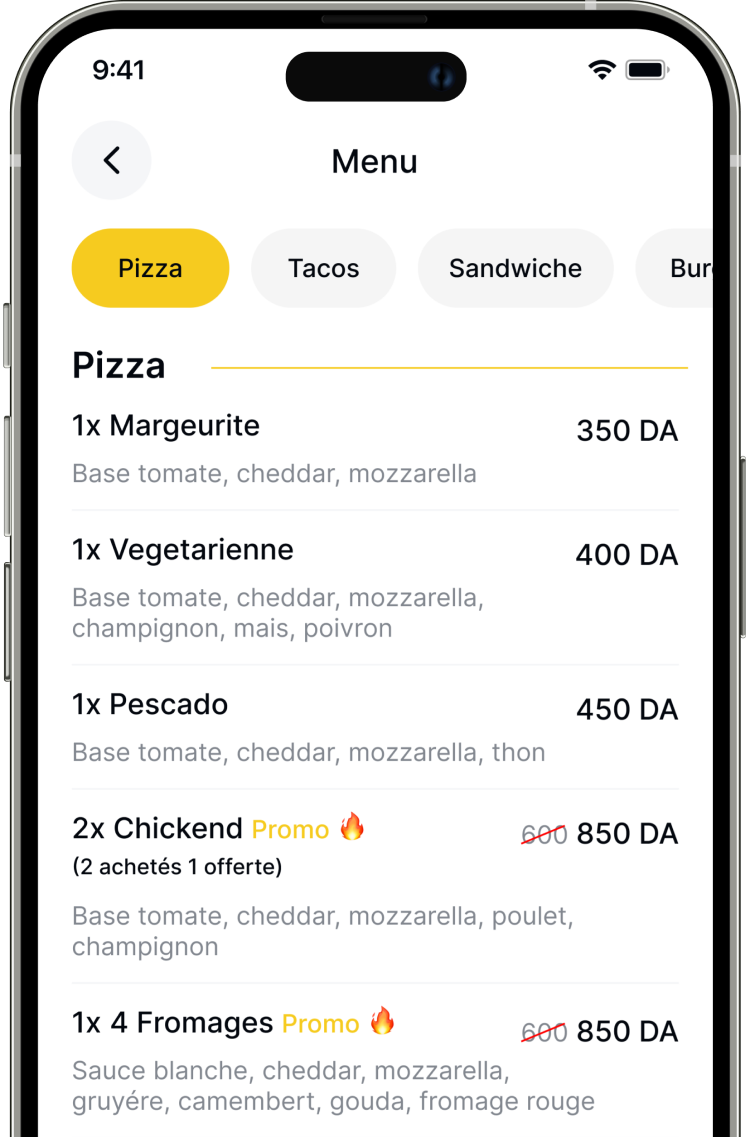Select the Pizza category chip
The height and width of the screenshot is (1137, 750).
[150, 268]
